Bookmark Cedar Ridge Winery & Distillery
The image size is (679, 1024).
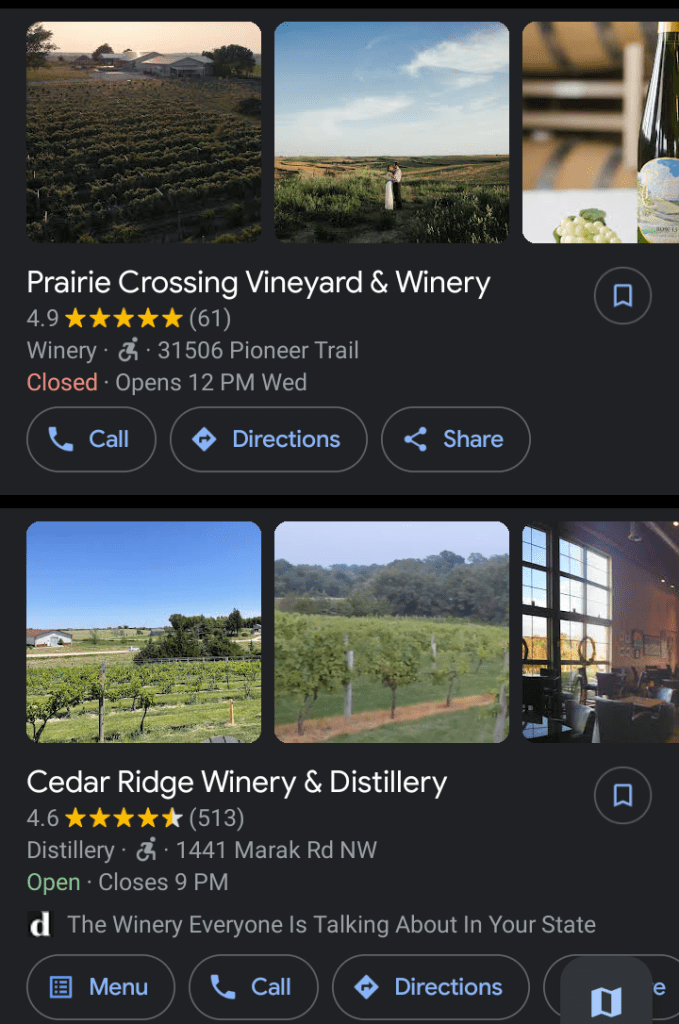coord(622,795)
